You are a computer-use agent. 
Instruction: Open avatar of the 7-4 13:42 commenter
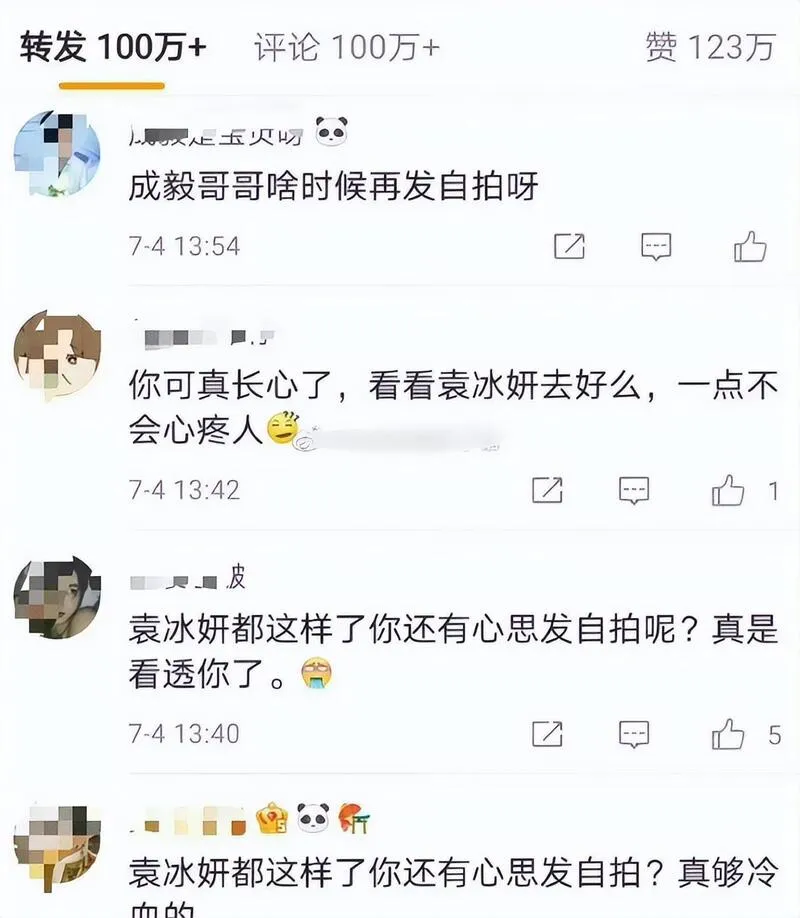click(57, 354)
